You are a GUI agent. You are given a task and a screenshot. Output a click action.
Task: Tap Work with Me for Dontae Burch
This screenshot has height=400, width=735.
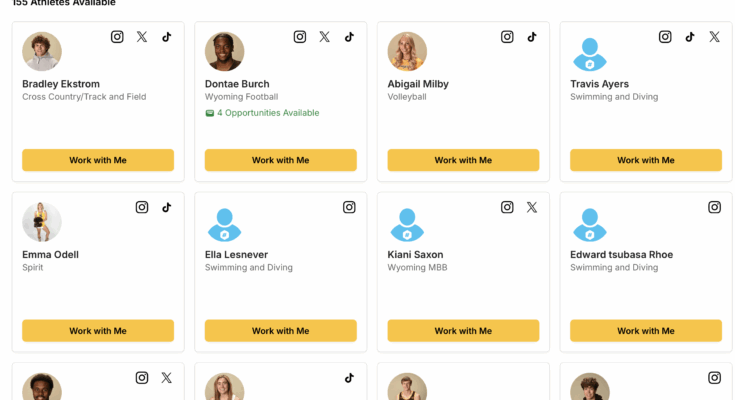(x=280, y=160)
